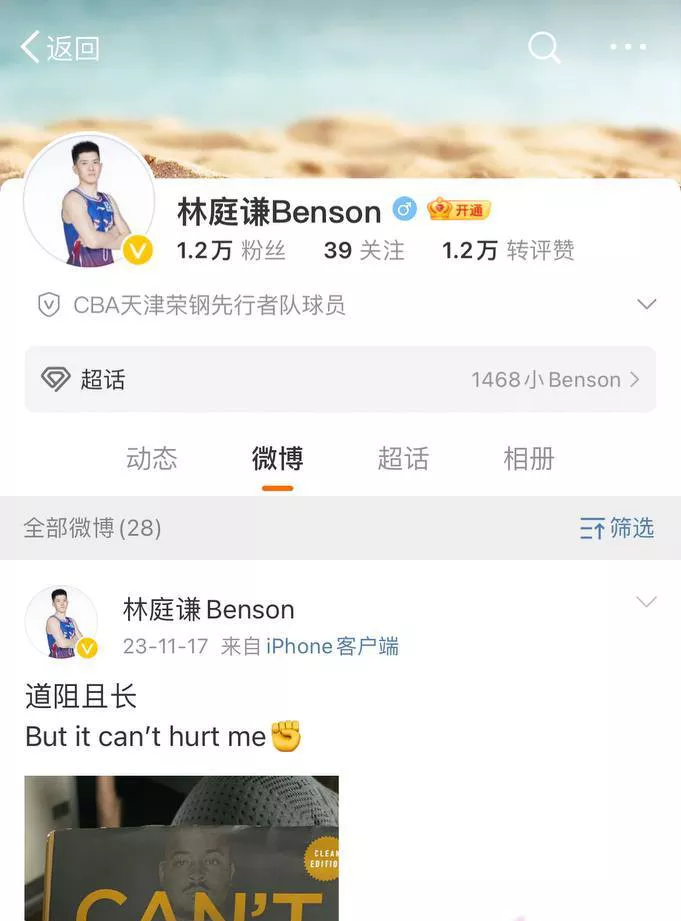681x921 pixels.
Task: View the 1.2万 粉丝 followers list
Action: [231, 250]
